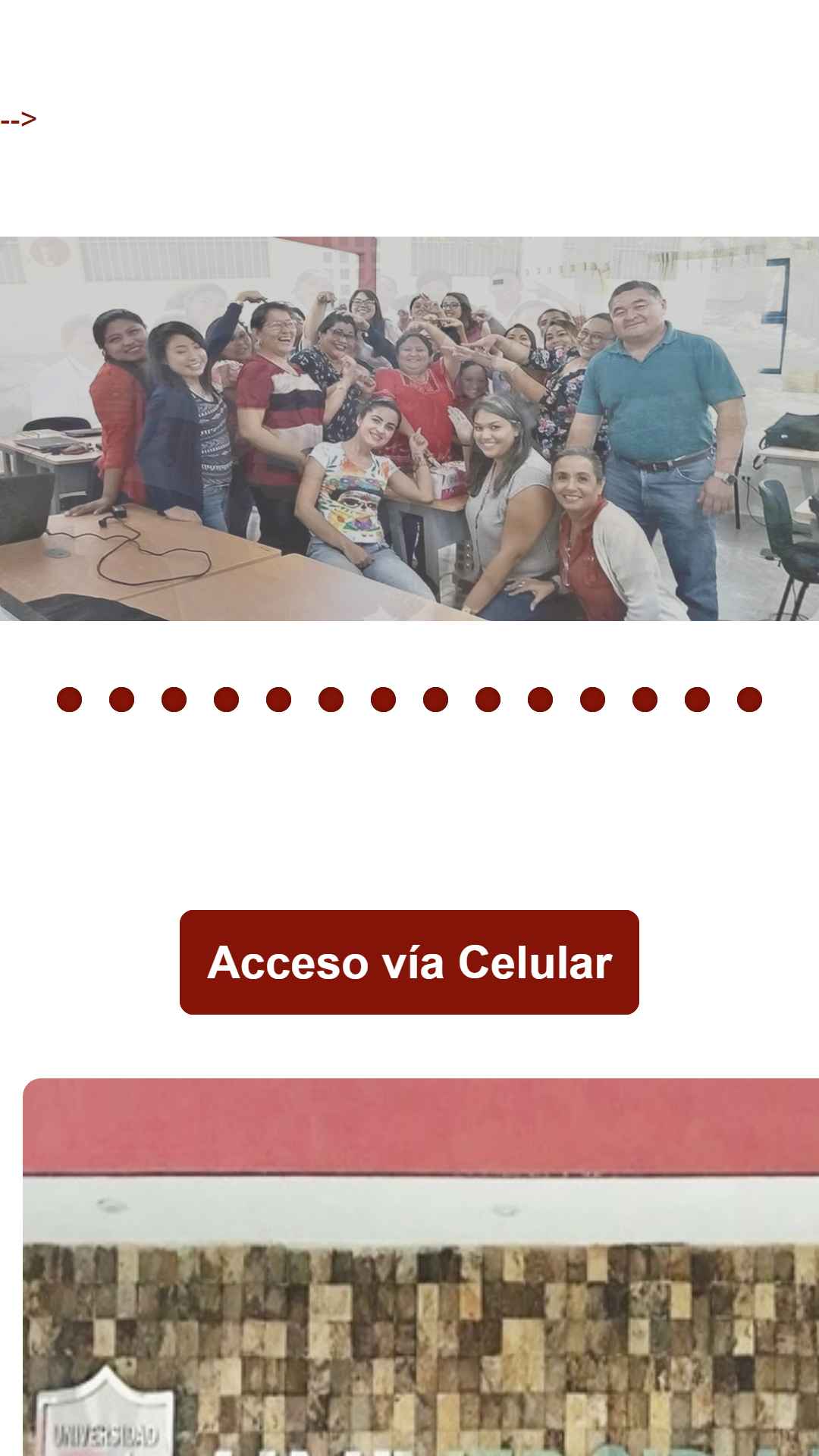The height and width of the screenshot is (1456, 819).
Task: Jump to the last carousel dot
Action: [x=749, y=699]
